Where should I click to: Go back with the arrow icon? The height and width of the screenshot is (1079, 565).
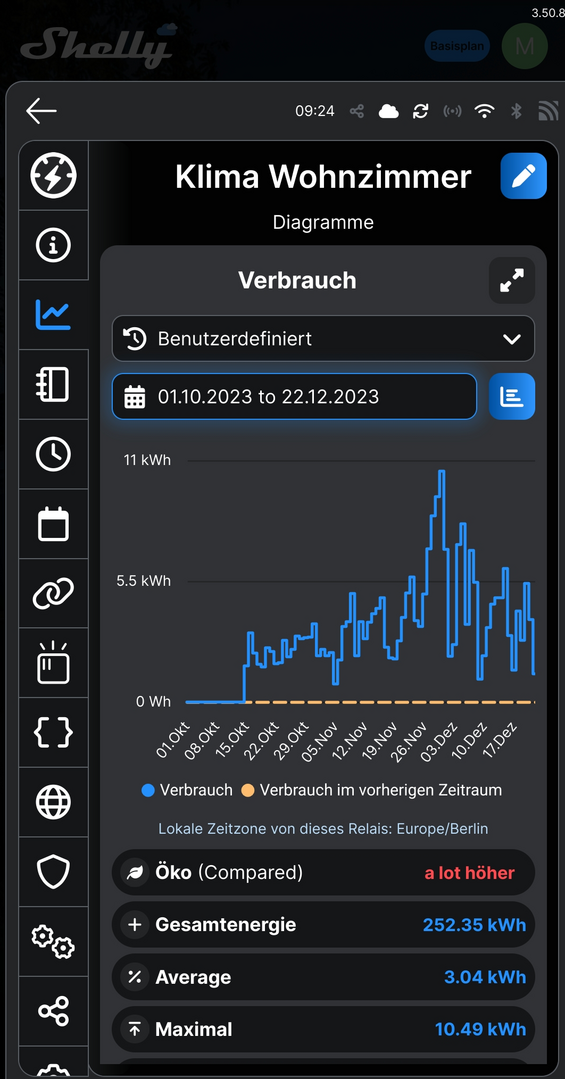pyautogui.click(x=41, y=110)
